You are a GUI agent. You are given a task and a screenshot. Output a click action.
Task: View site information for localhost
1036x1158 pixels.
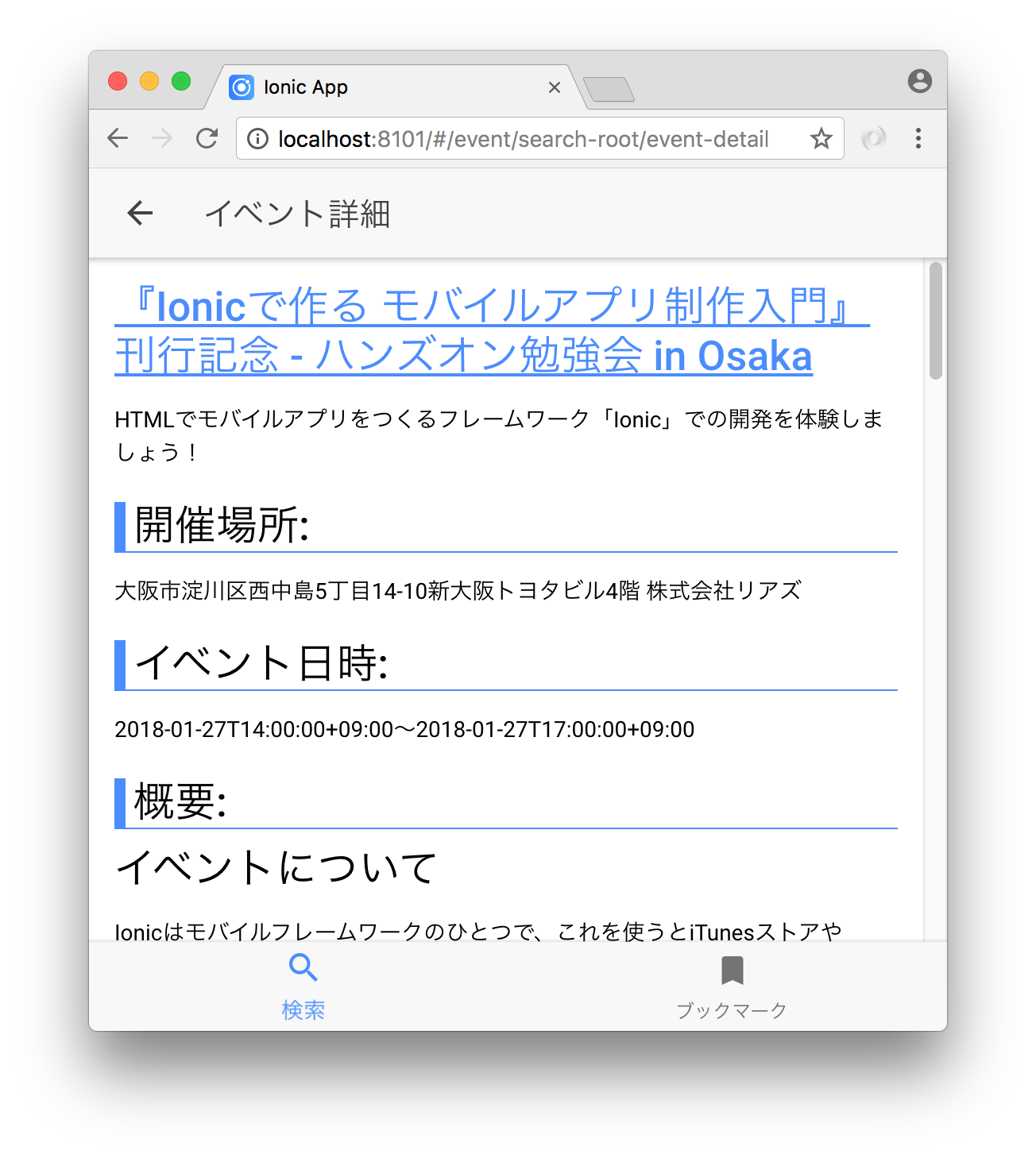coord(257,139)
